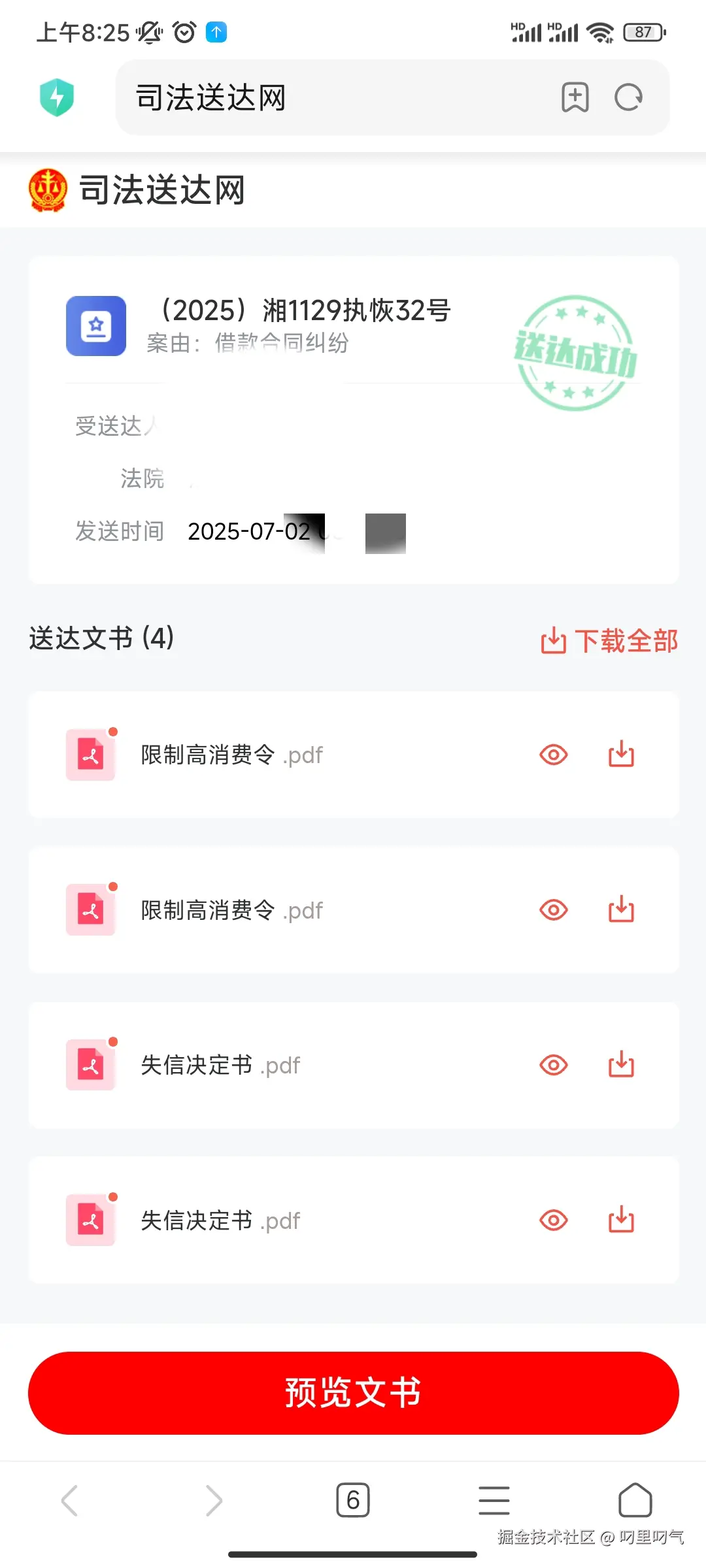Download the second 限制高消费令.pdf file
The width and height of the screenshot is (706, 1568).
tap(621, 909)
